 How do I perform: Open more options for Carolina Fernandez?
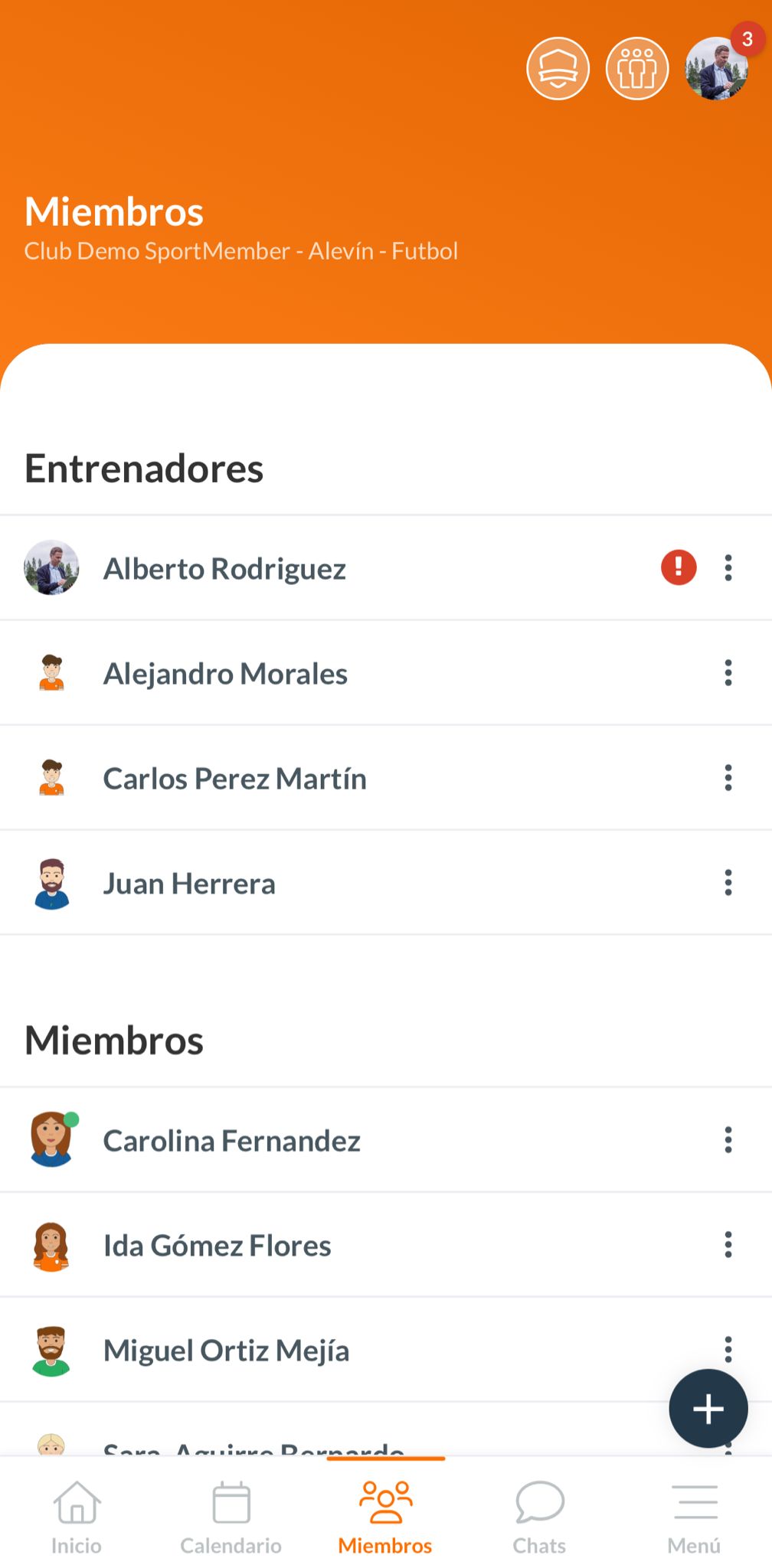[728, 1140]
